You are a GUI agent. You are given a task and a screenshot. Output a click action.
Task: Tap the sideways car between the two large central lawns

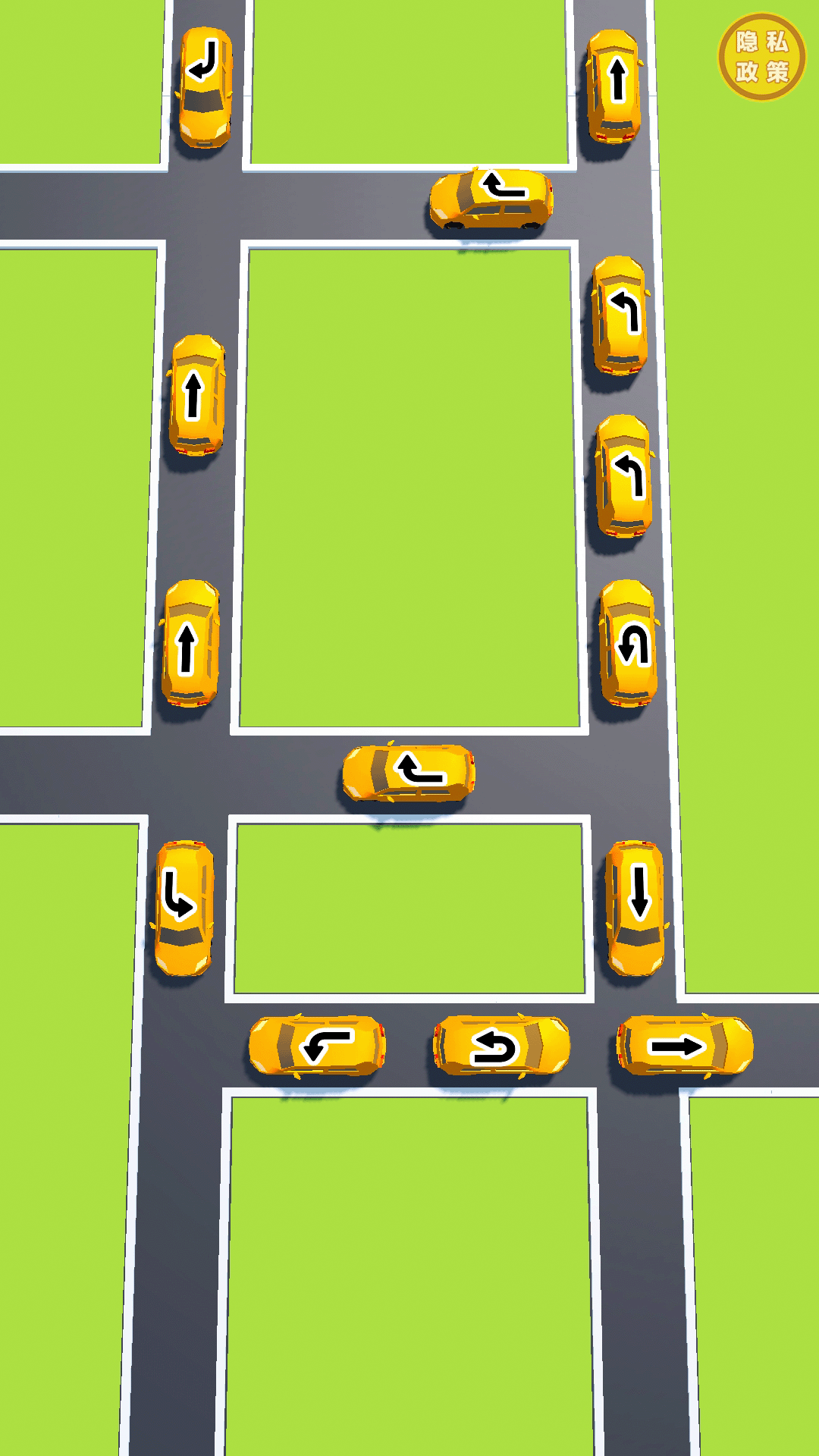point(409,773)
